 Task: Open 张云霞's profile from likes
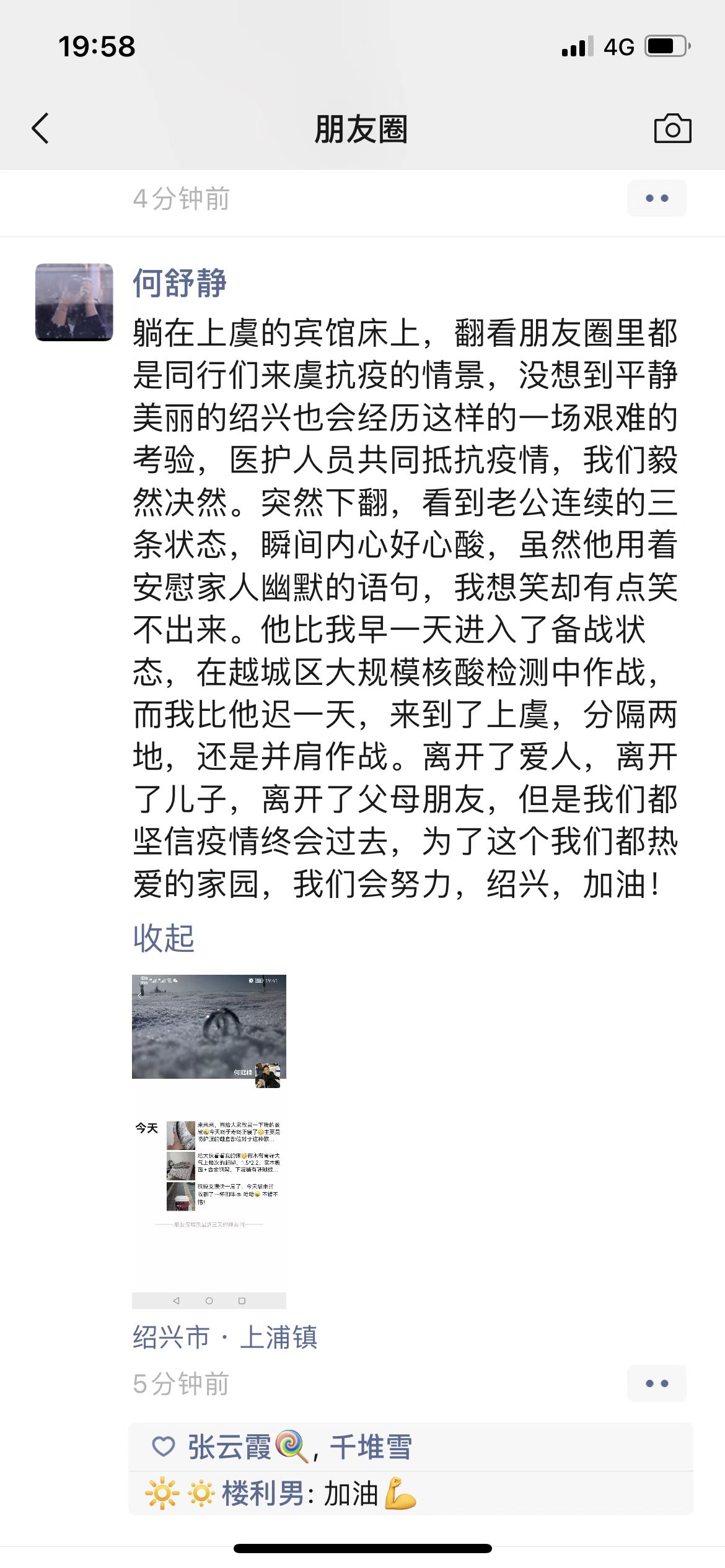click(x=229, y=1447)
